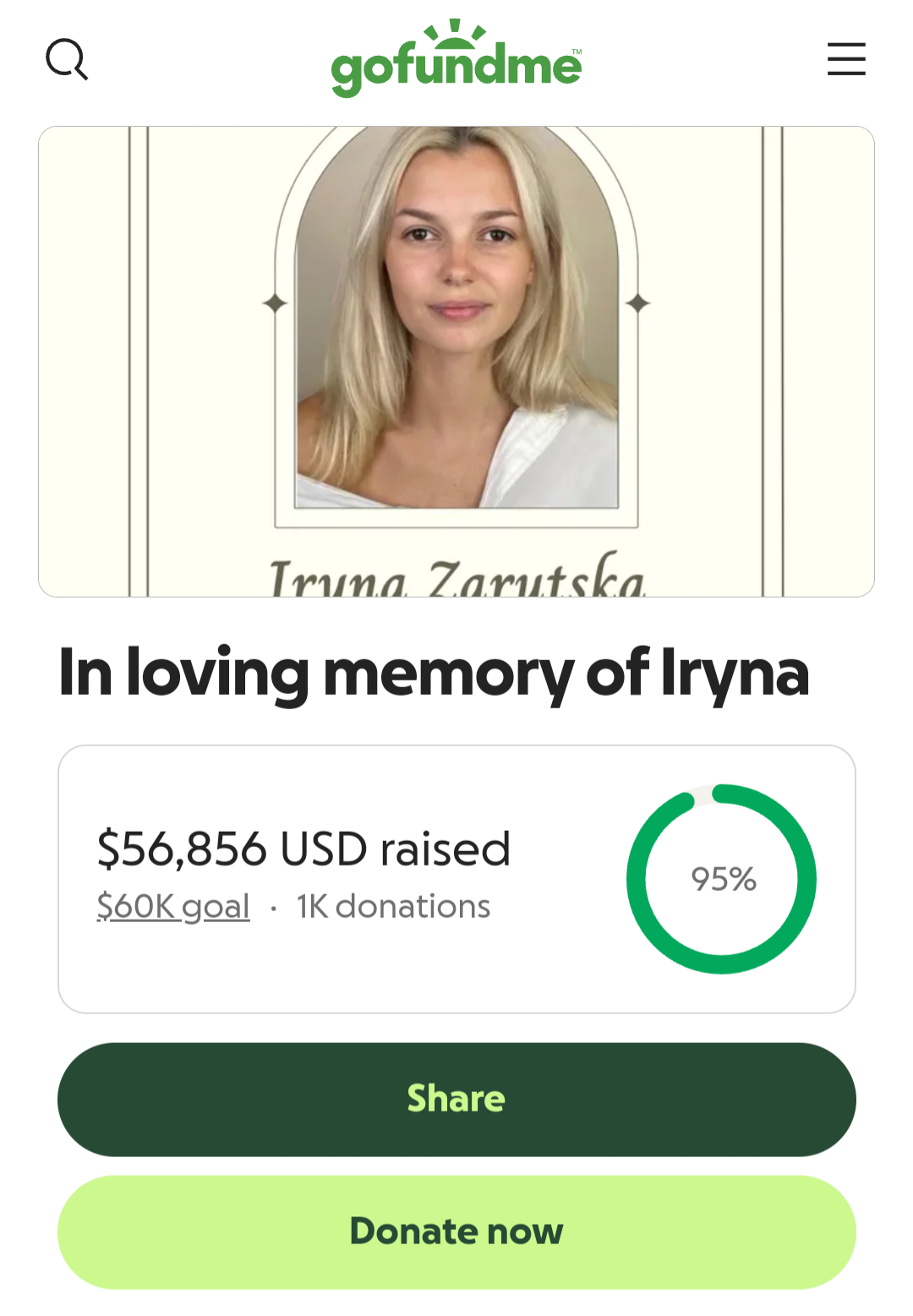This screenshot has width=913, height=1316.
Task: Open the hamburger menu
Action: [845, 59]
